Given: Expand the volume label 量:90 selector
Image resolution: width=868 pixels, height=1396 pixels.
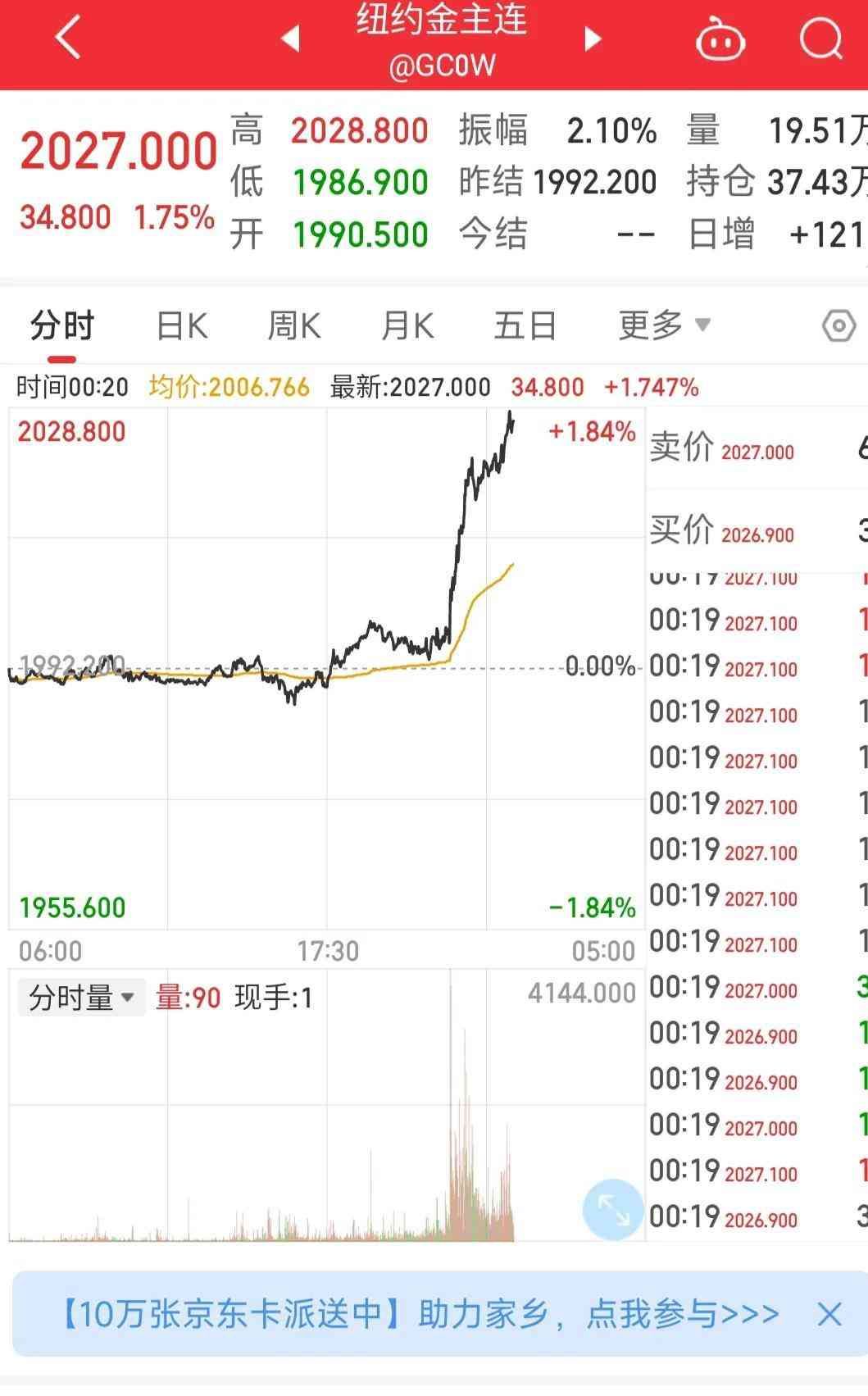Looking at the screenshot, I should (187, 997).
